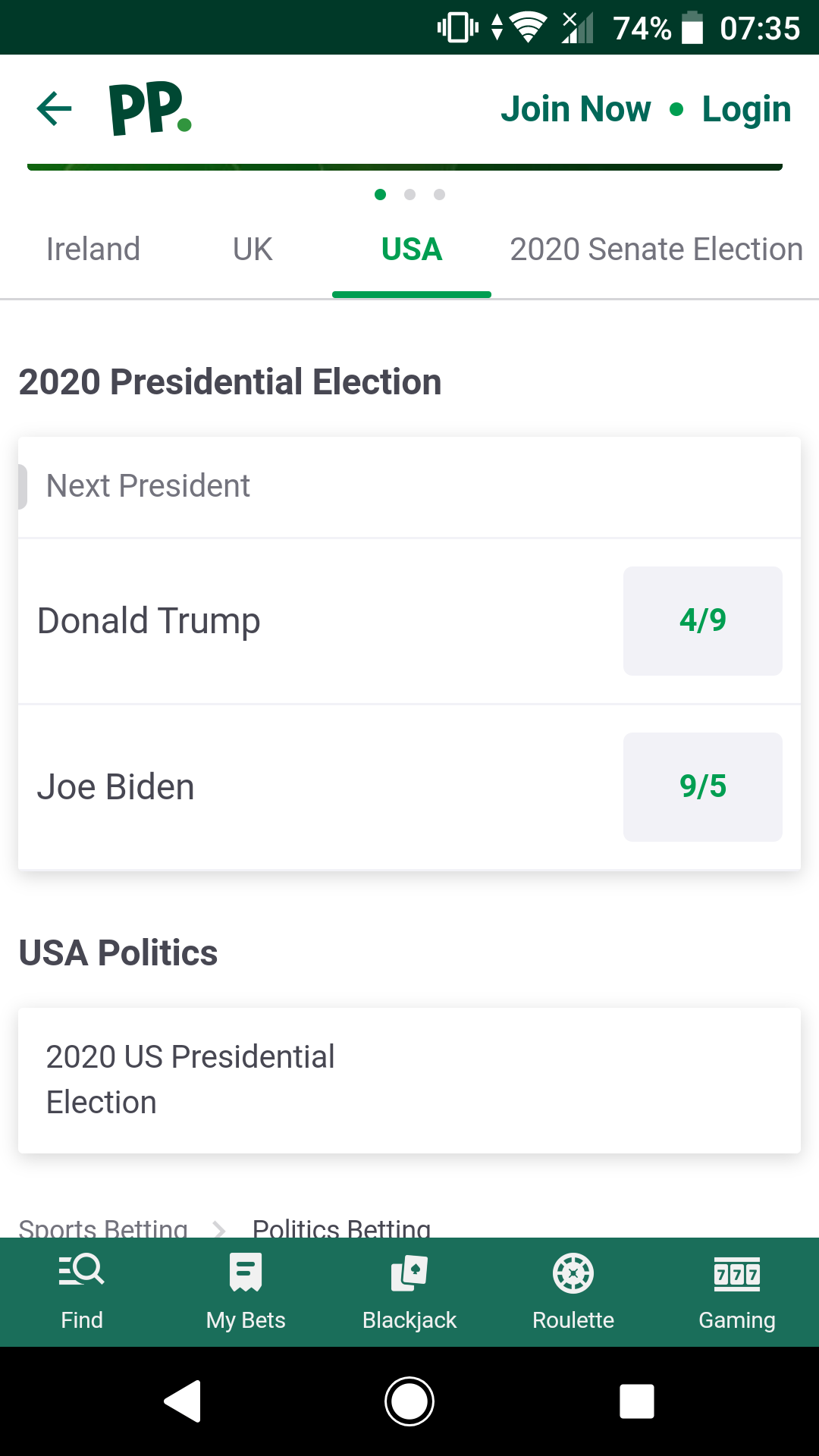Open the 2020 Senate Election tab
The height and width of the screenshot is (1456, 819).
click(x=657, y=249)
